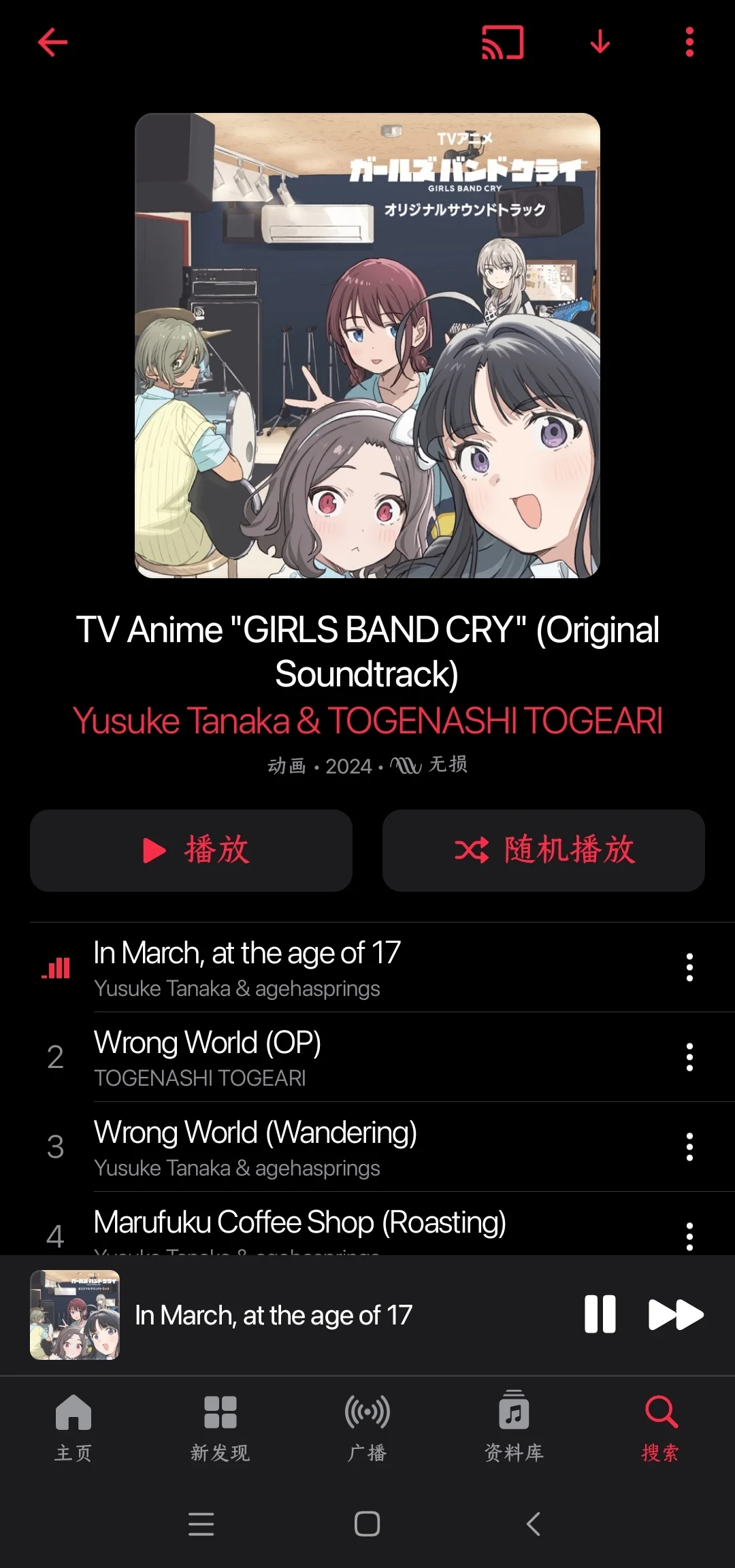Open options for Wrong World (OP)
Image resolution: width=735 pixels, height=1568 pixels.
689,1057
